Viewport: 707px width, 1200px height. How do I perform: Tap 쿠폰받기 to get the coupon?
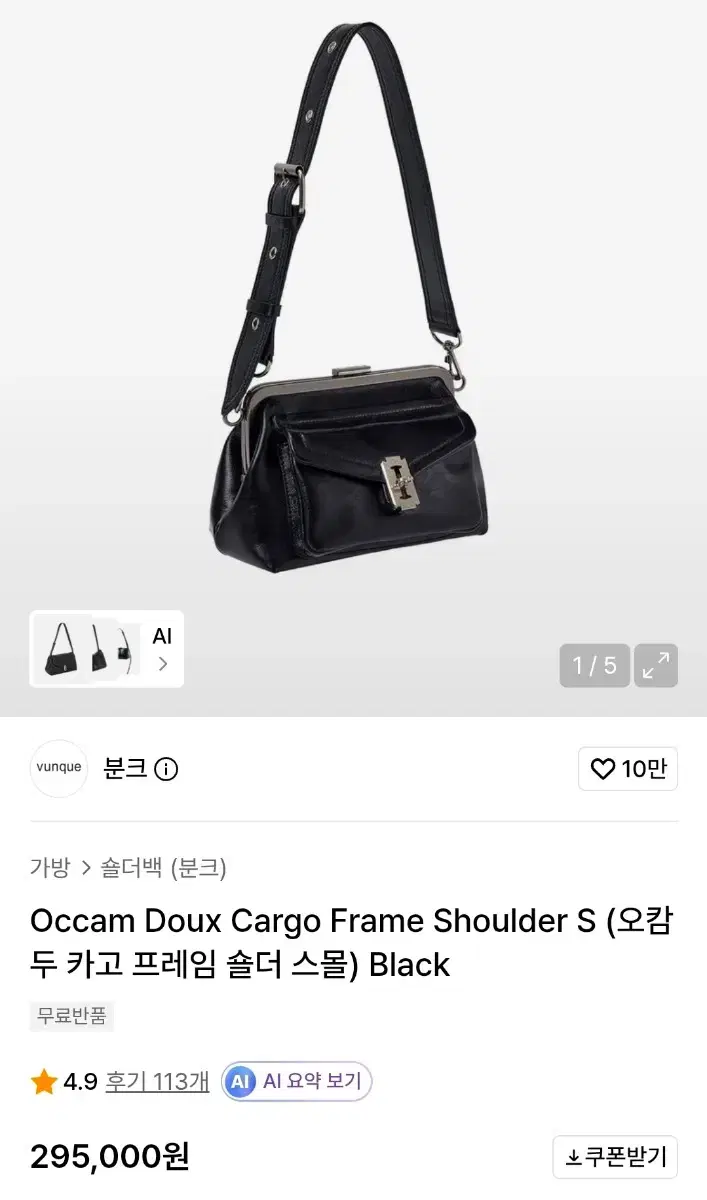pos(616,1157)
